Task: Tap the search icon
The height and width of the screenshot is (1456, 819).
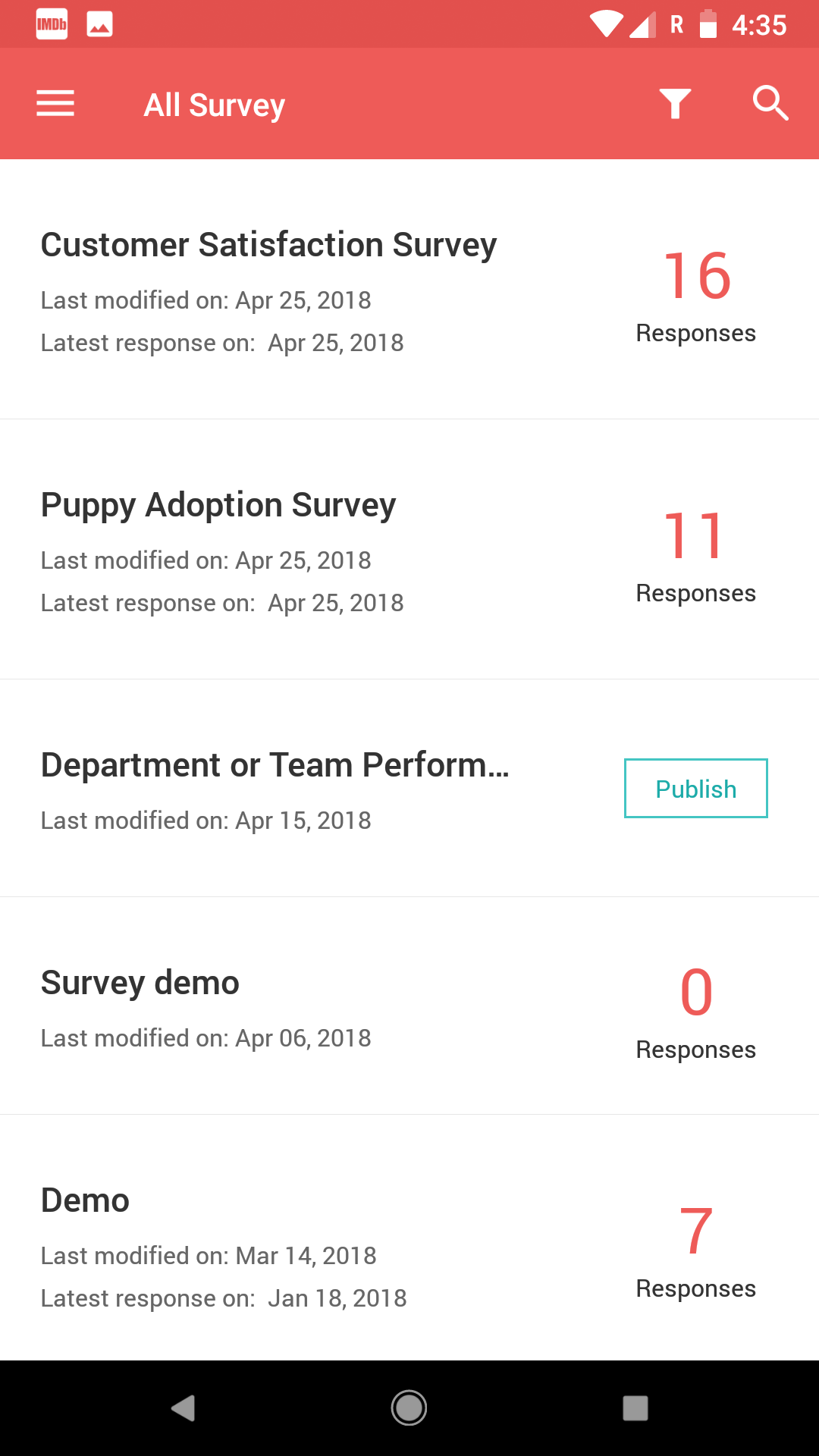Action: pos(770,103)
